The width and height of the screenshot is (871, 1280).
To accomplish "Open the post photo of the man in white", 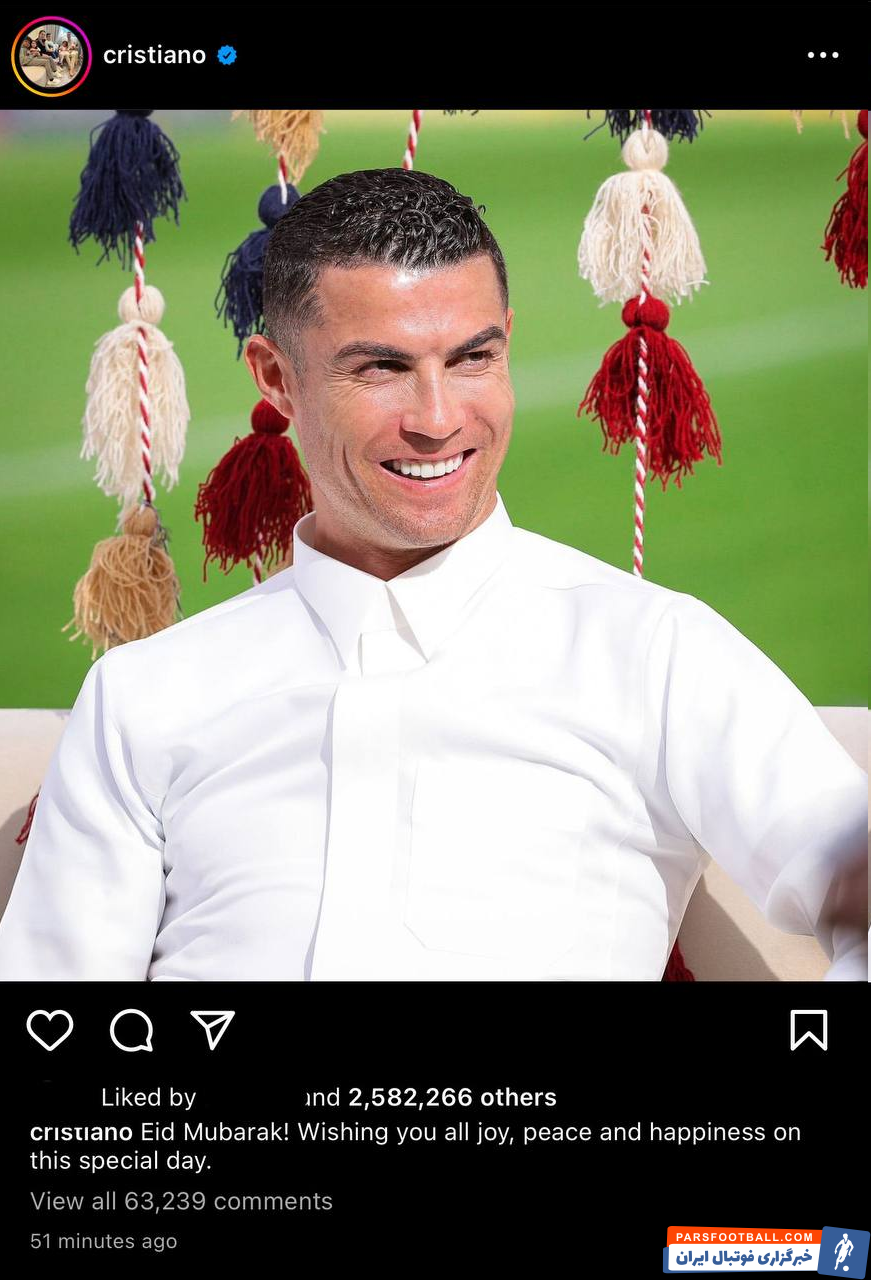I will pos(435,545).
